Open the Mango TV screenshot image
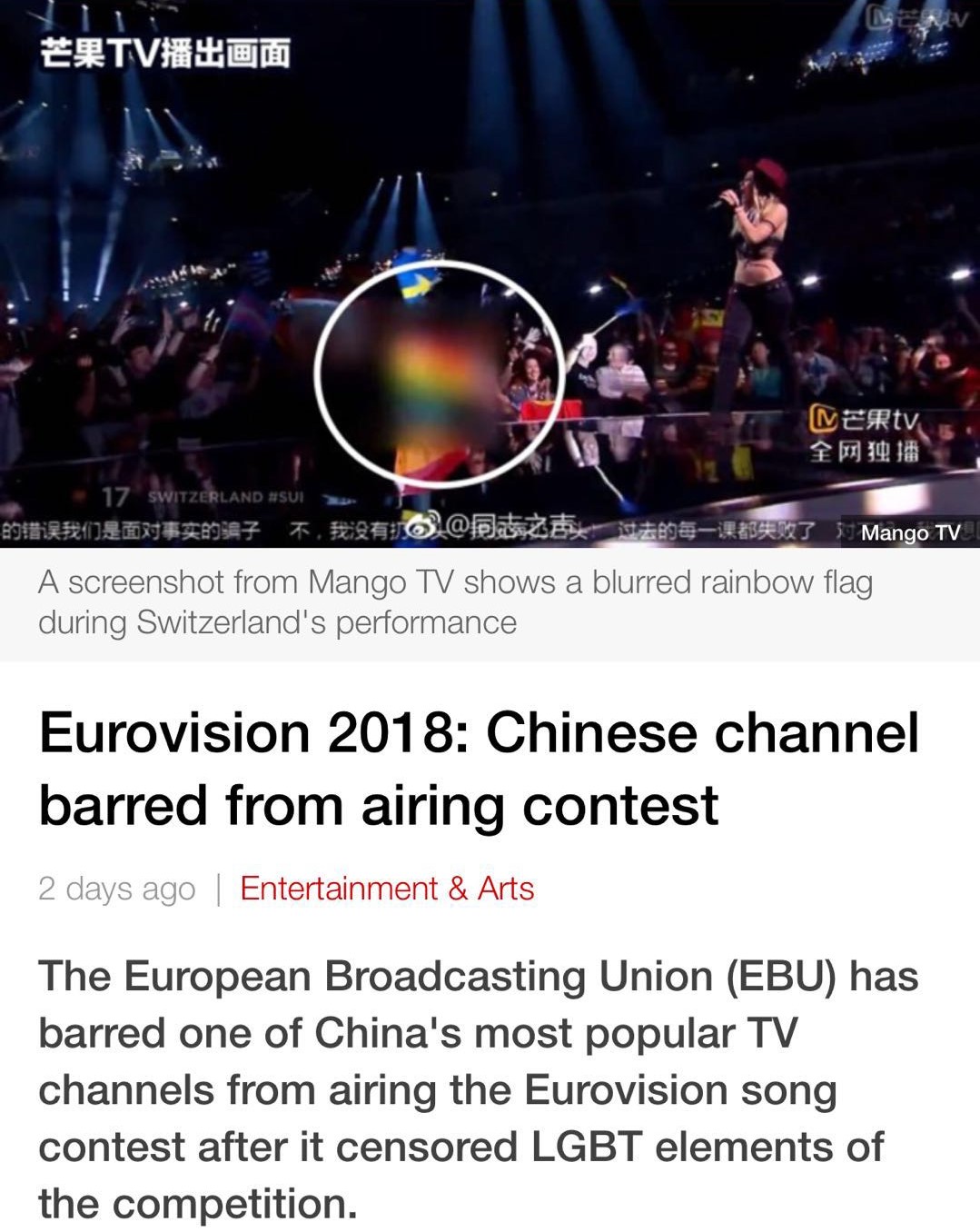Viewport: 980px width, 1232px height. pyautogui.click(x=490, y=273)
